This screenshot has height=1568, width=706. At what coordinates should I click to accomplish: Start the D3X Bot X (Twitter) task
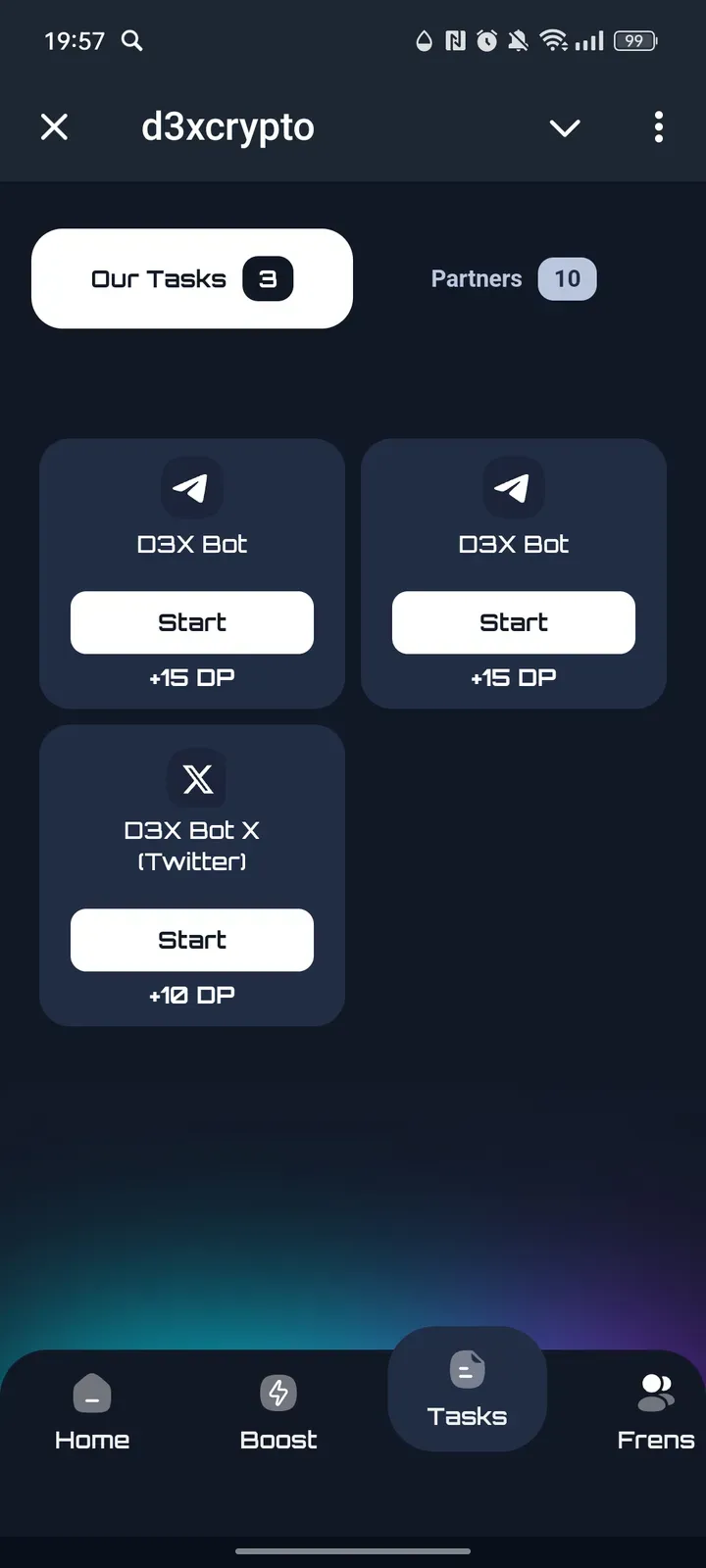point(192,940)
